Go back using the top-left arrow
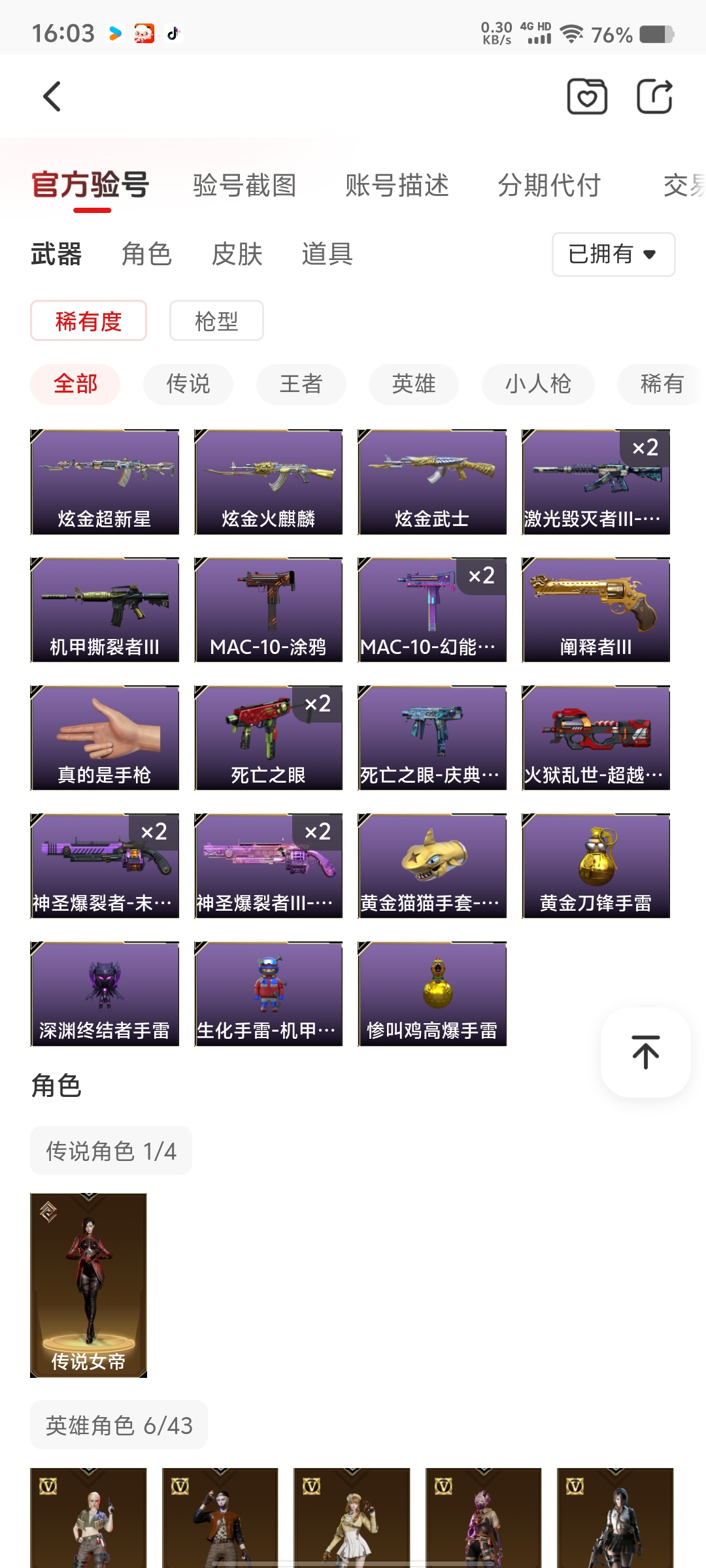This screenshot has width=706, height=1568. pos(52,97)
